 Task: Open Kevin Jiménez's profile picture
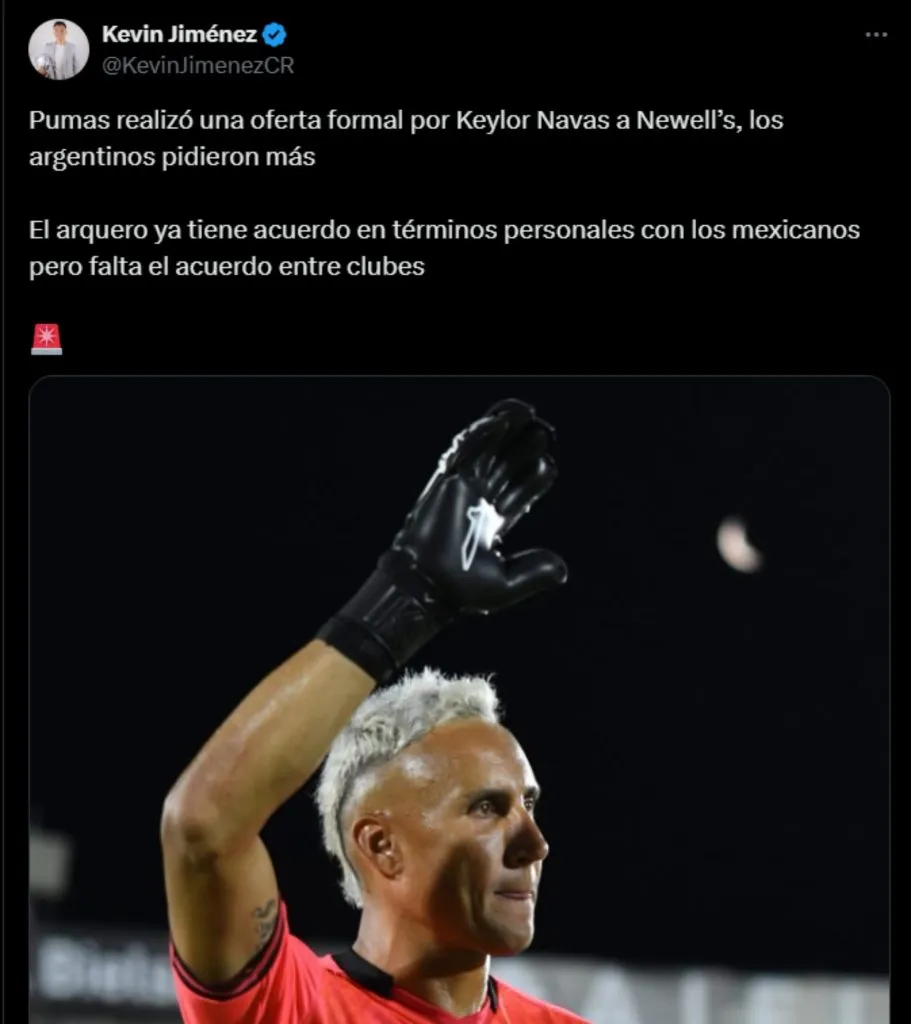58,49
